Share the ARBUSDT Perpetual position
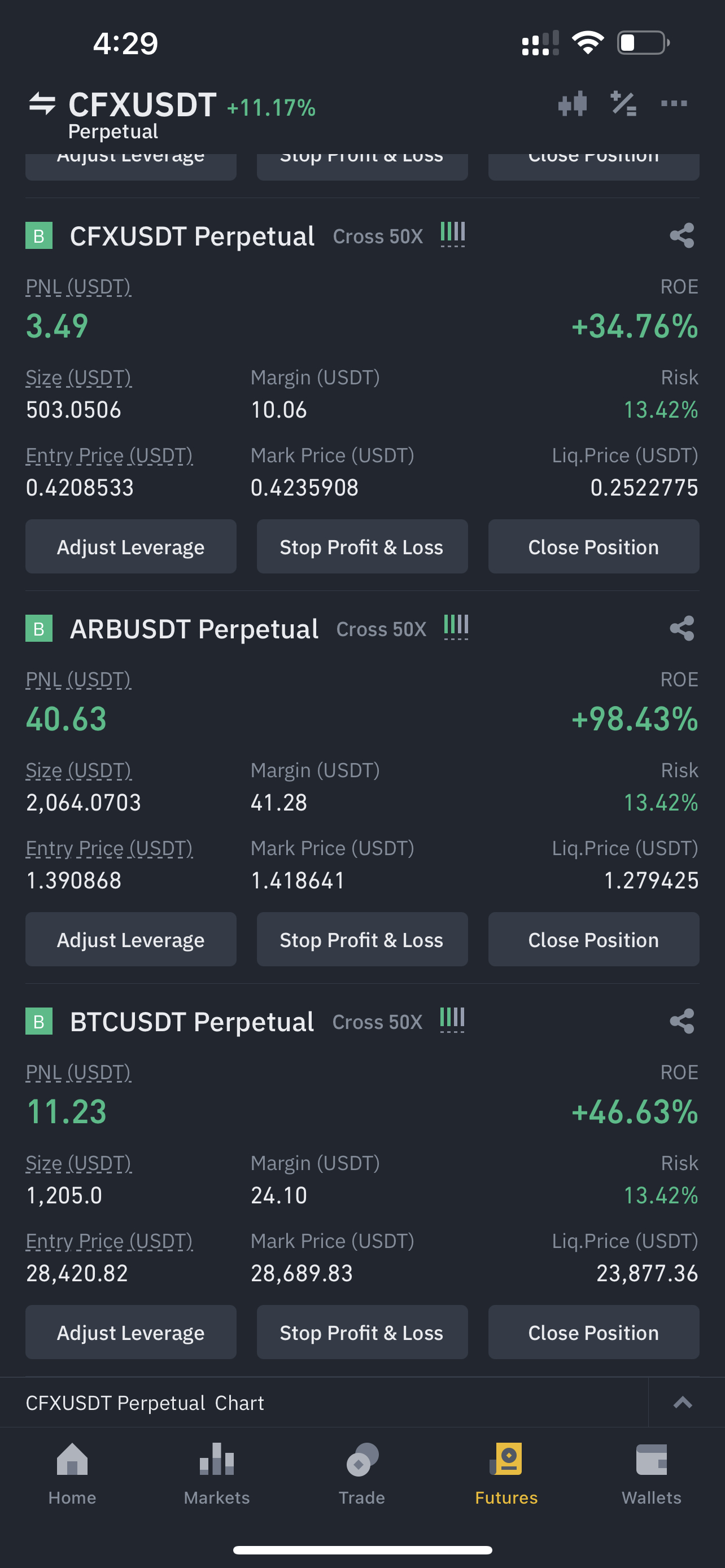Image resolution: width=725 pixels, height=1568 pixels. point(681,628)
